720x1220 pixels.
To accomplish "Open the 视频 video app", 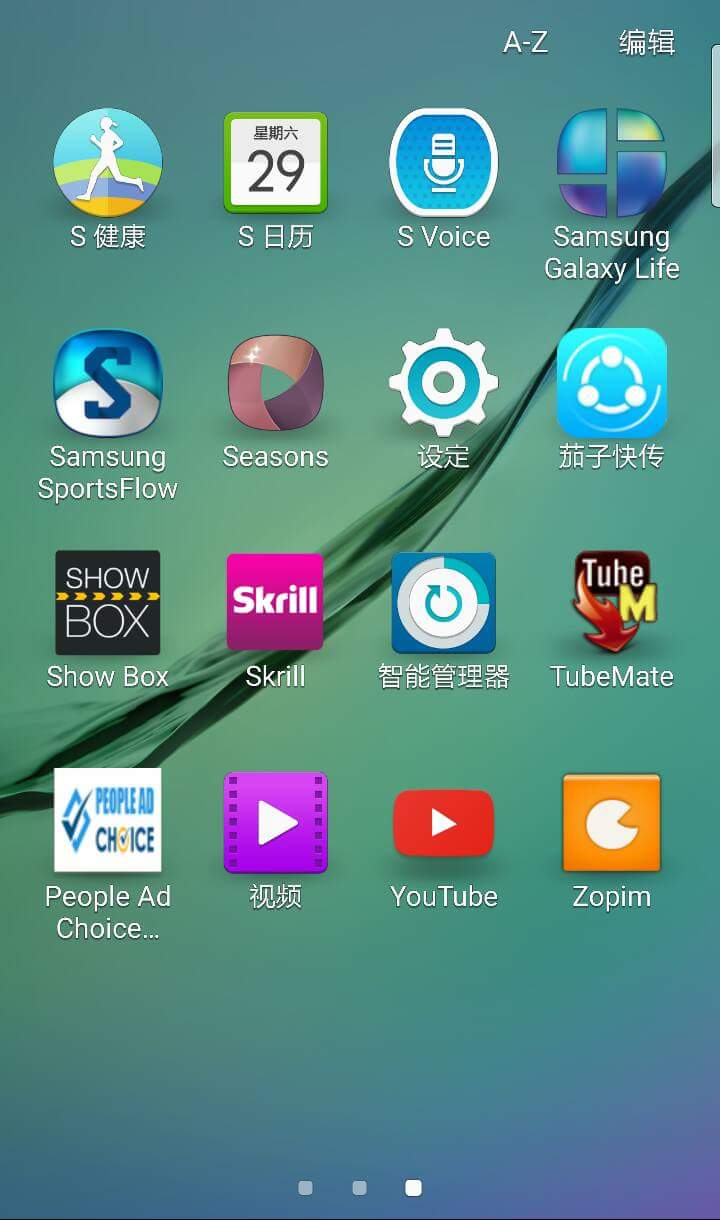I will (x=275, y=823).
